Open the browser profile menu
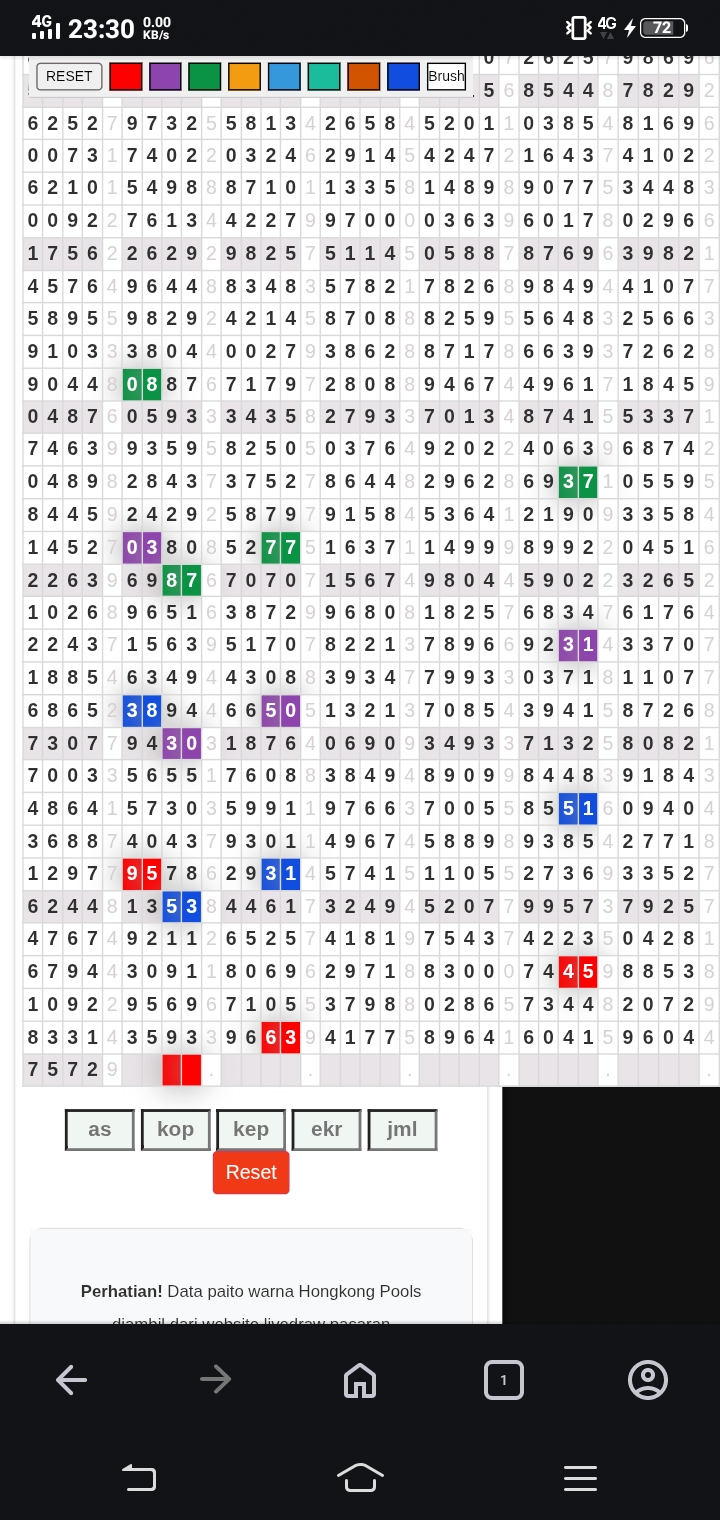The height and width of the screenshot is (1520, 720). [648, 1380]
